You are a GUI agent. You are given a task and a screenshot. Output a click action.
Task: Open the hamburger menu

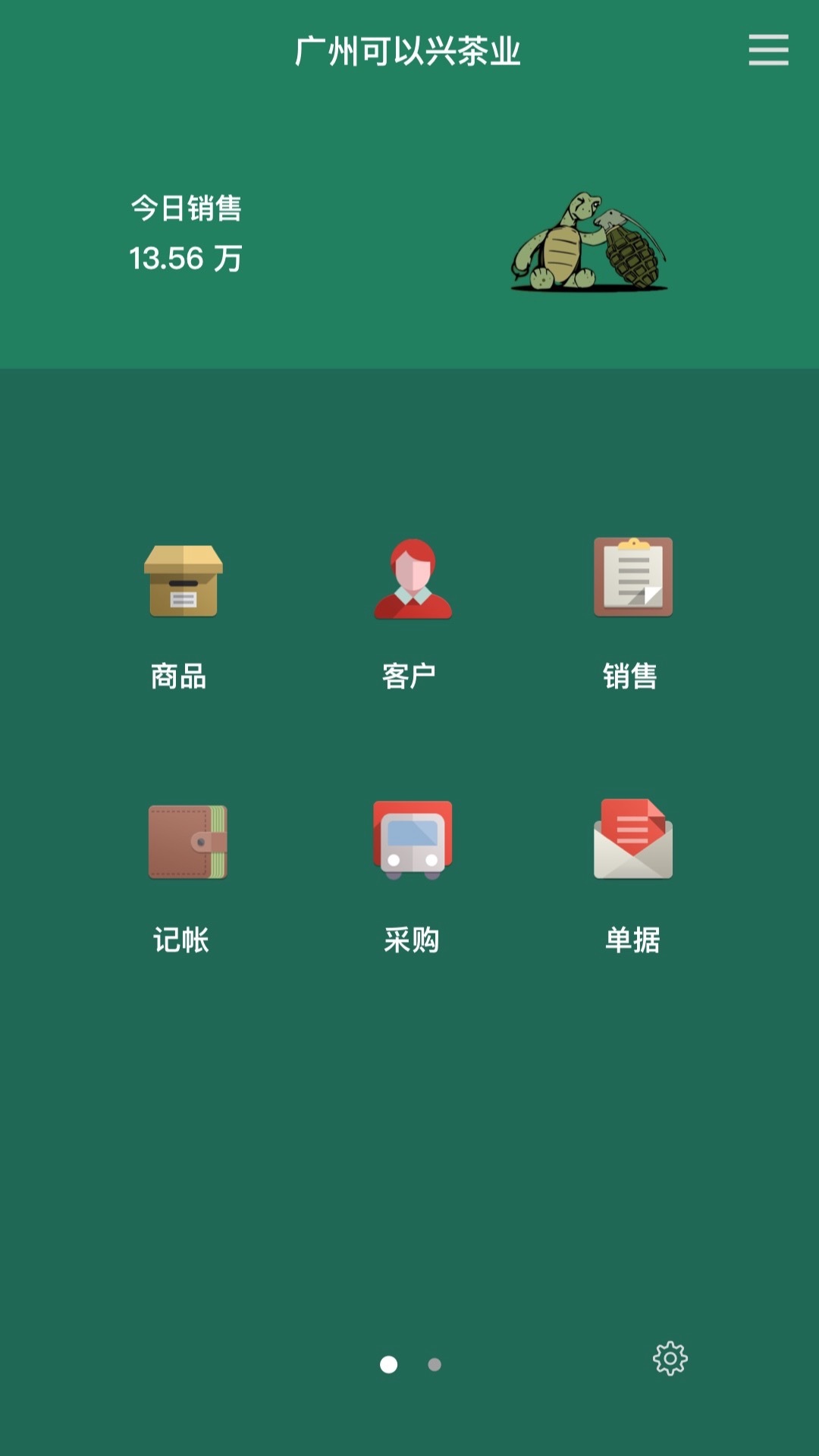[x=768, y=50]
